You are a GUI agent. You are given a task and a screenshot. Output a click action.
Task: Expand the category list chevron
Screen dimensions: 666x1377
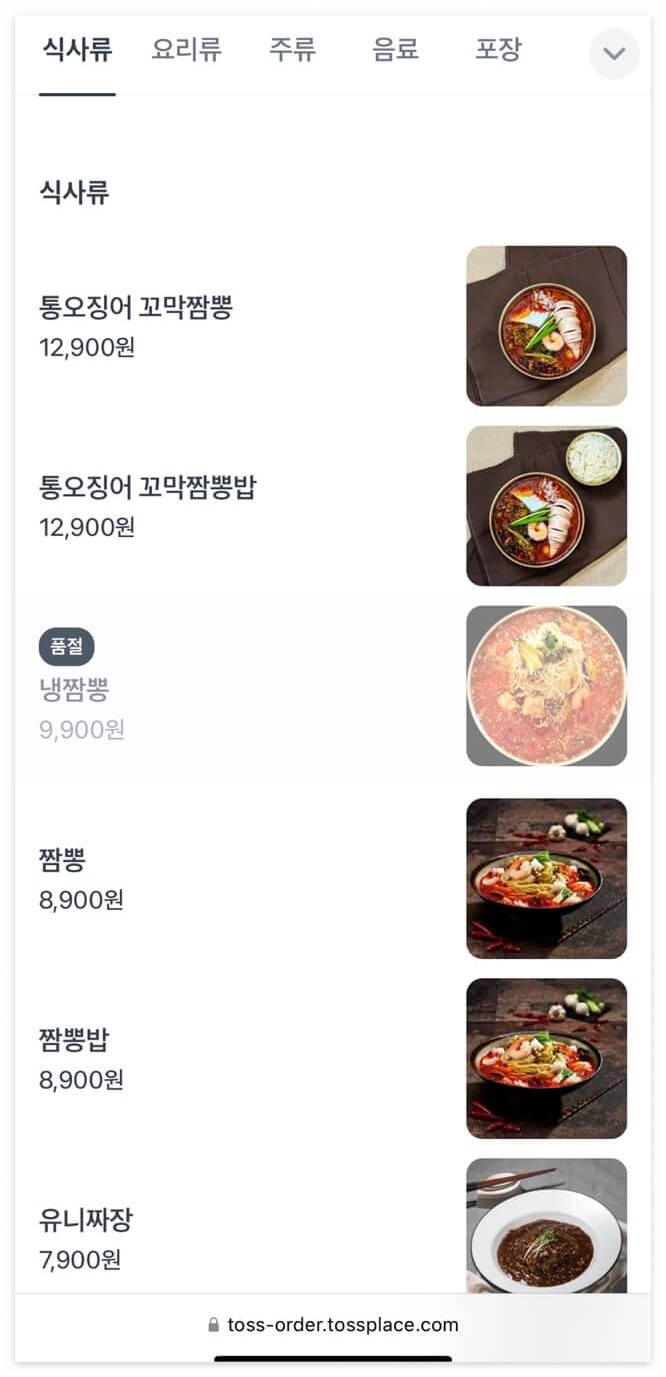pos(613,54)
